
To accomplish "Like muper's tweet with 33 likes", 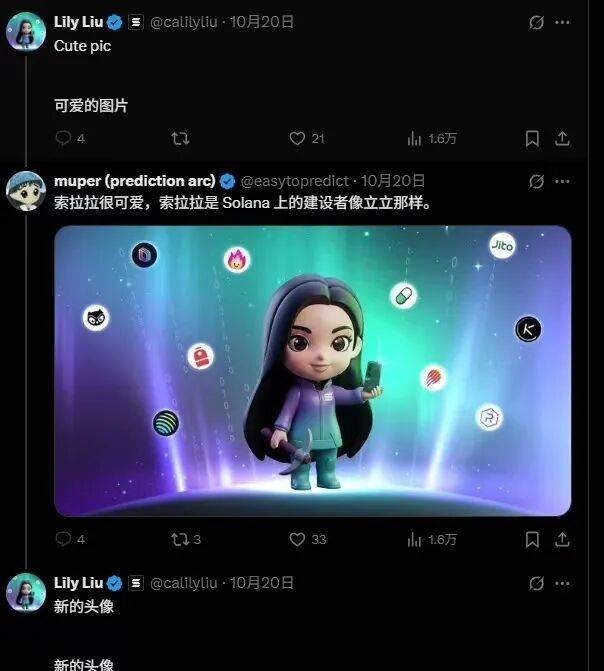I will click(297, 539).
